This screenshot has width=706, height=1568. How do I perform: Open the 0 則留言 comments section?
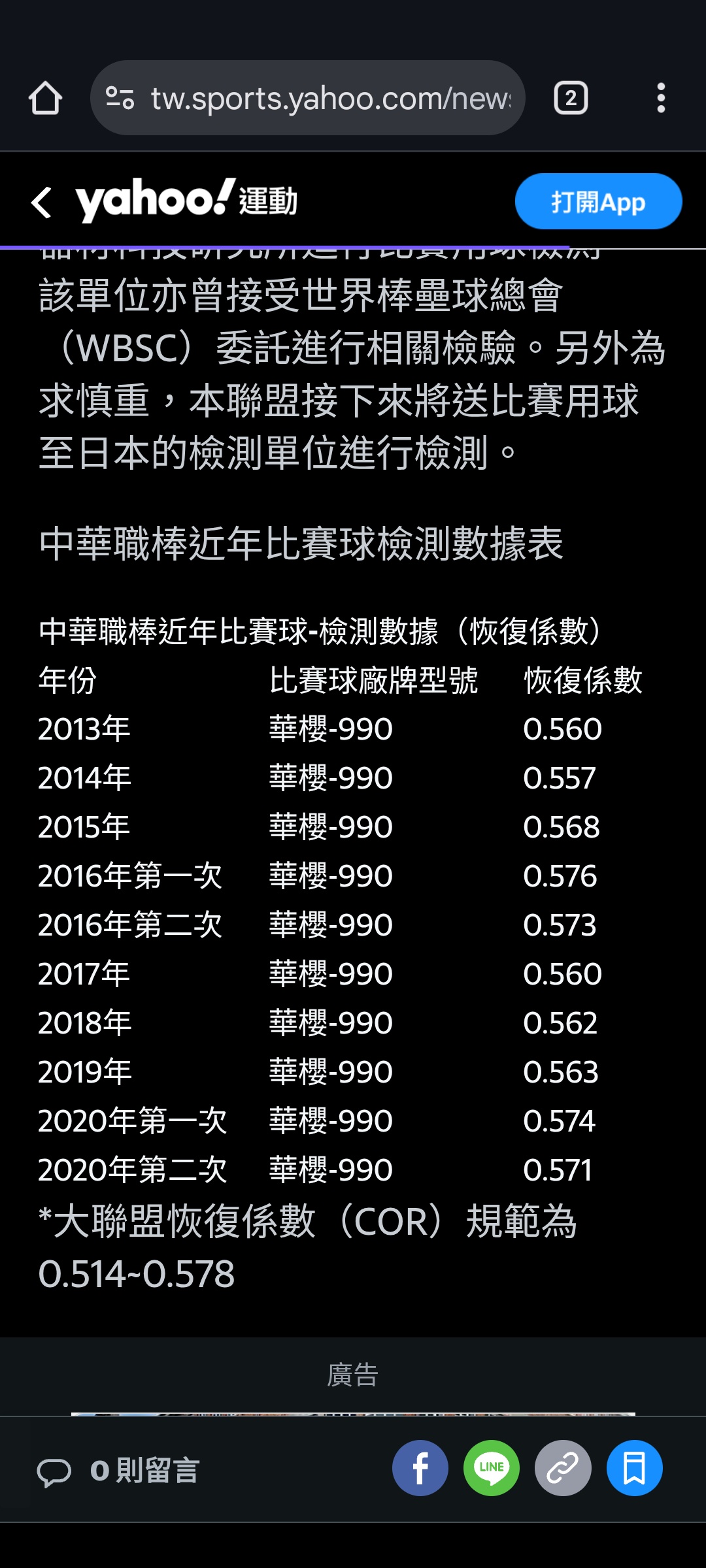click(x=118, y=1471)
